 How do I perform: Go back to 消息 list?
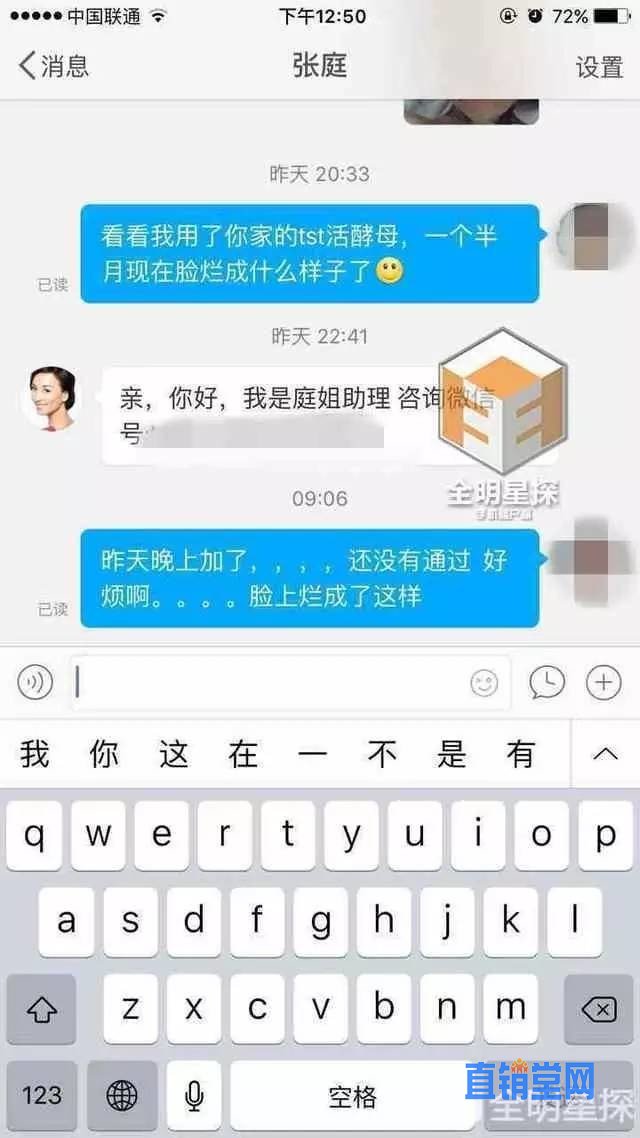pyautogui.click(x=54, y=66)
